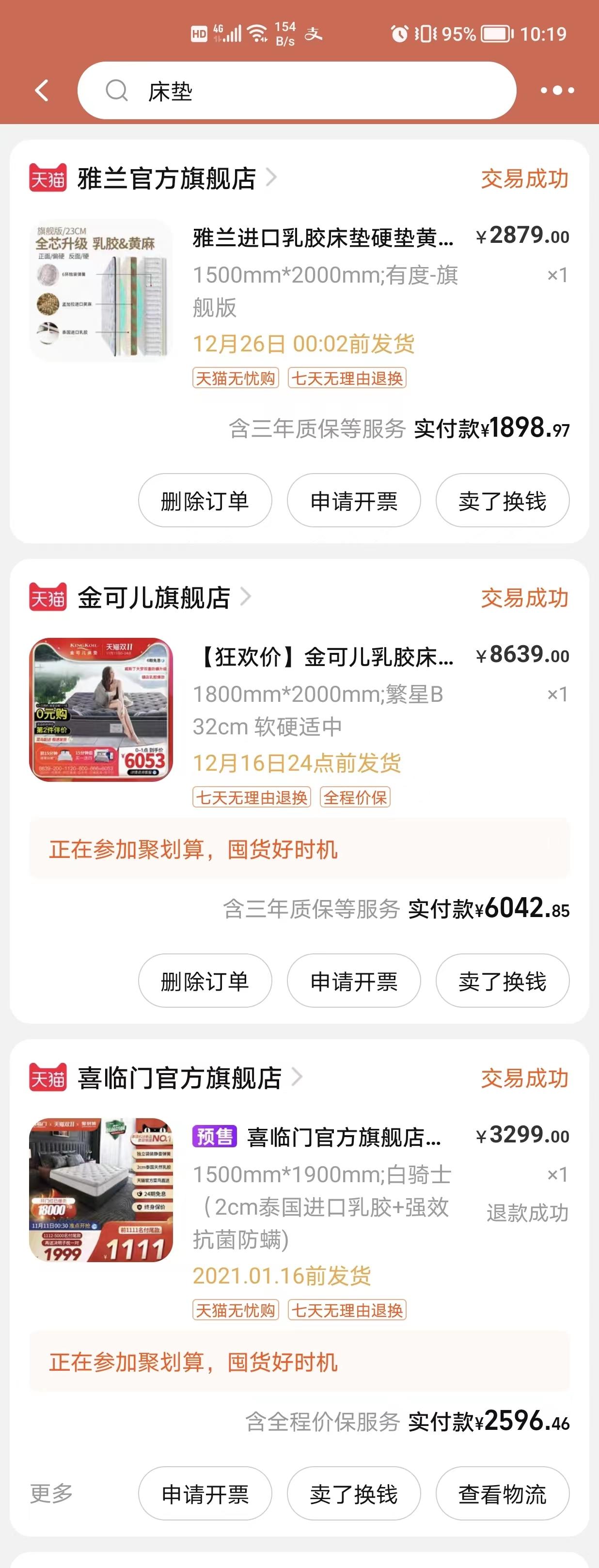Viewport: 599px width, 1568px height.
Task: View the 雅兰进口乳胶床垫 product image
Action: 101,290
